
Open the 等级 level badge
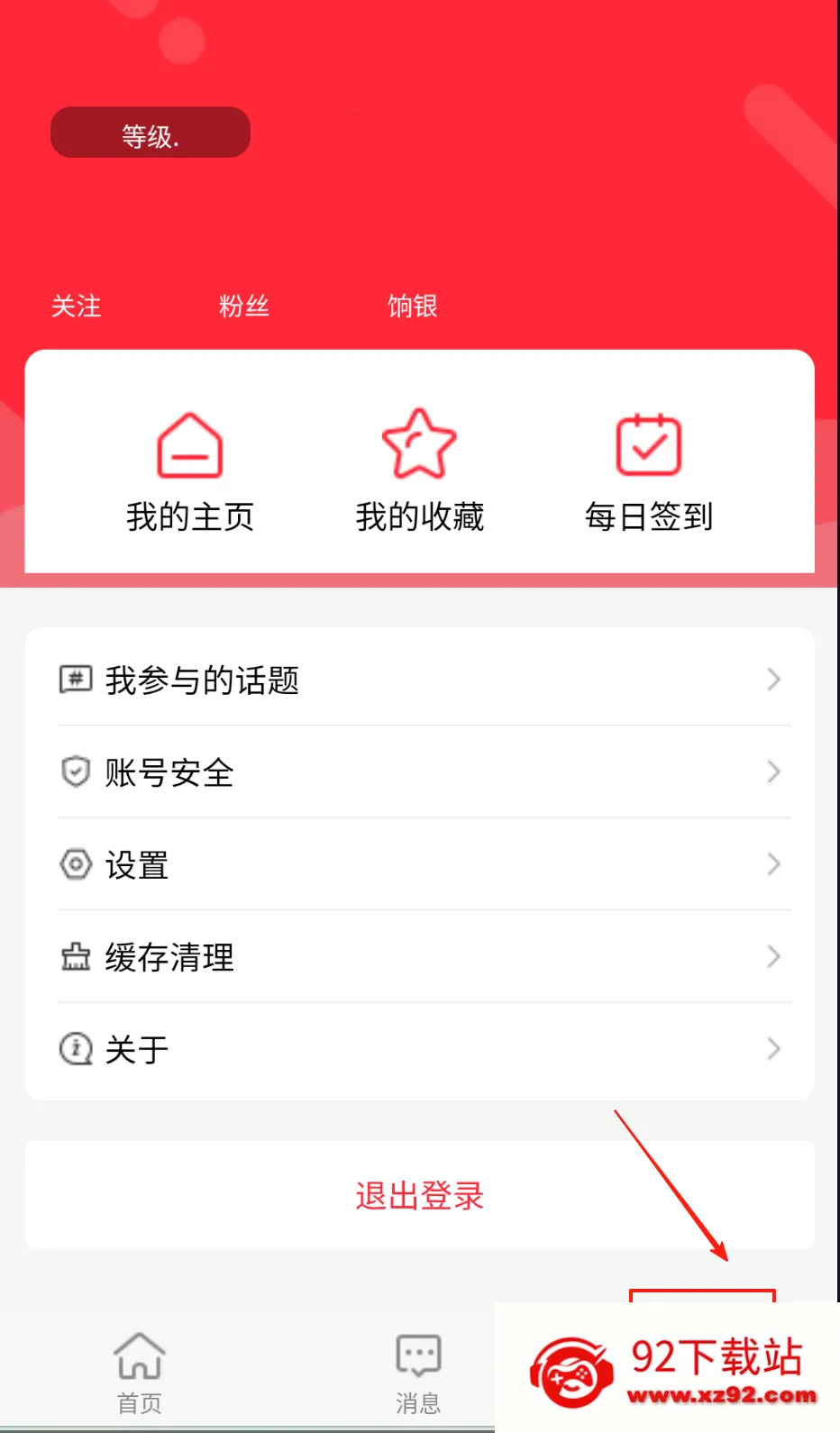tap(151, 132)
